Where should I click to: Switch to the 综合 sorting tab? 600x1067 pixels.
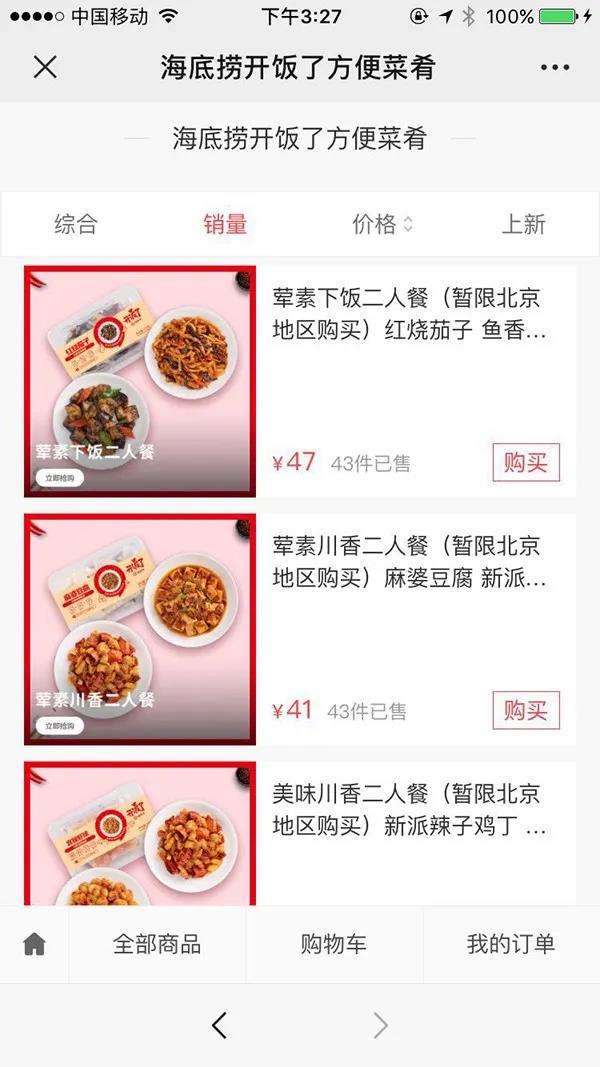tap(76, 224)
